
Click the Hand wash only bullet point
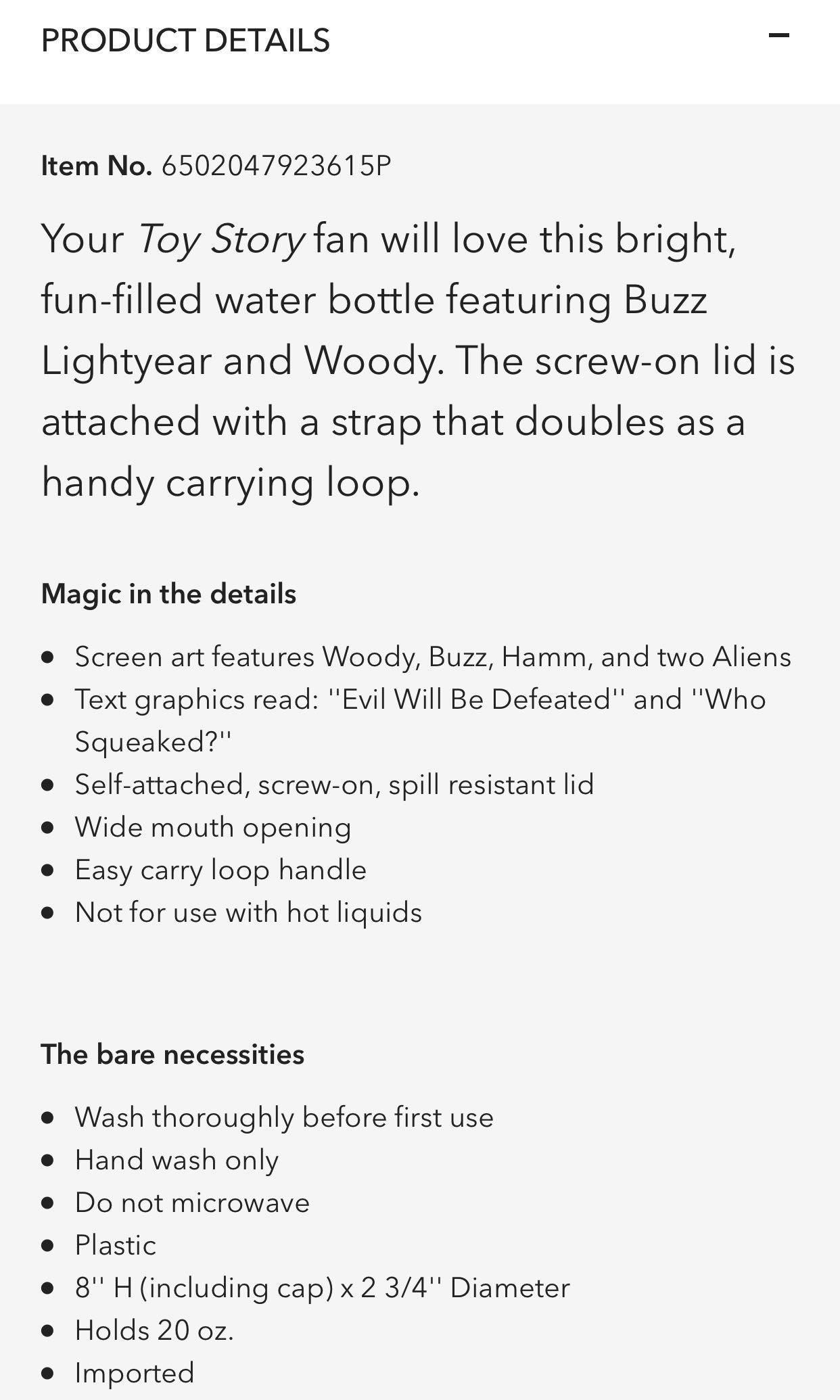(177, 1159)
